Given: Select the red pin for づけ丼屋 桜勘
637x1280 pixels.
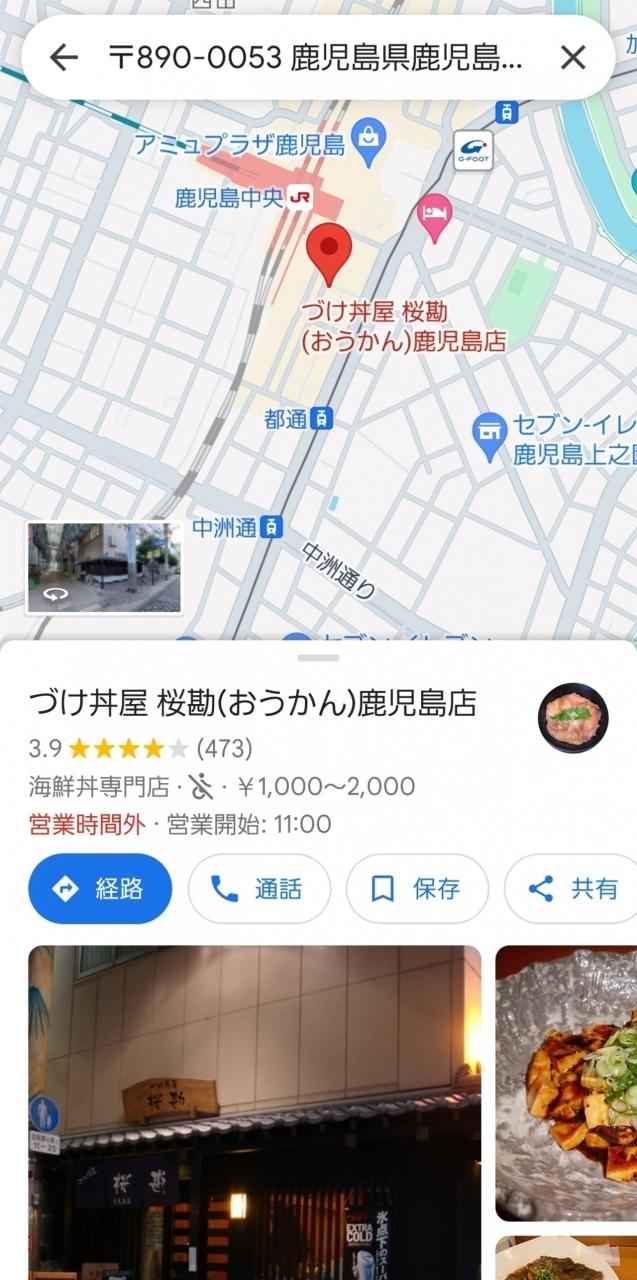Looking at the screenshot, I should tap(329, 254).
